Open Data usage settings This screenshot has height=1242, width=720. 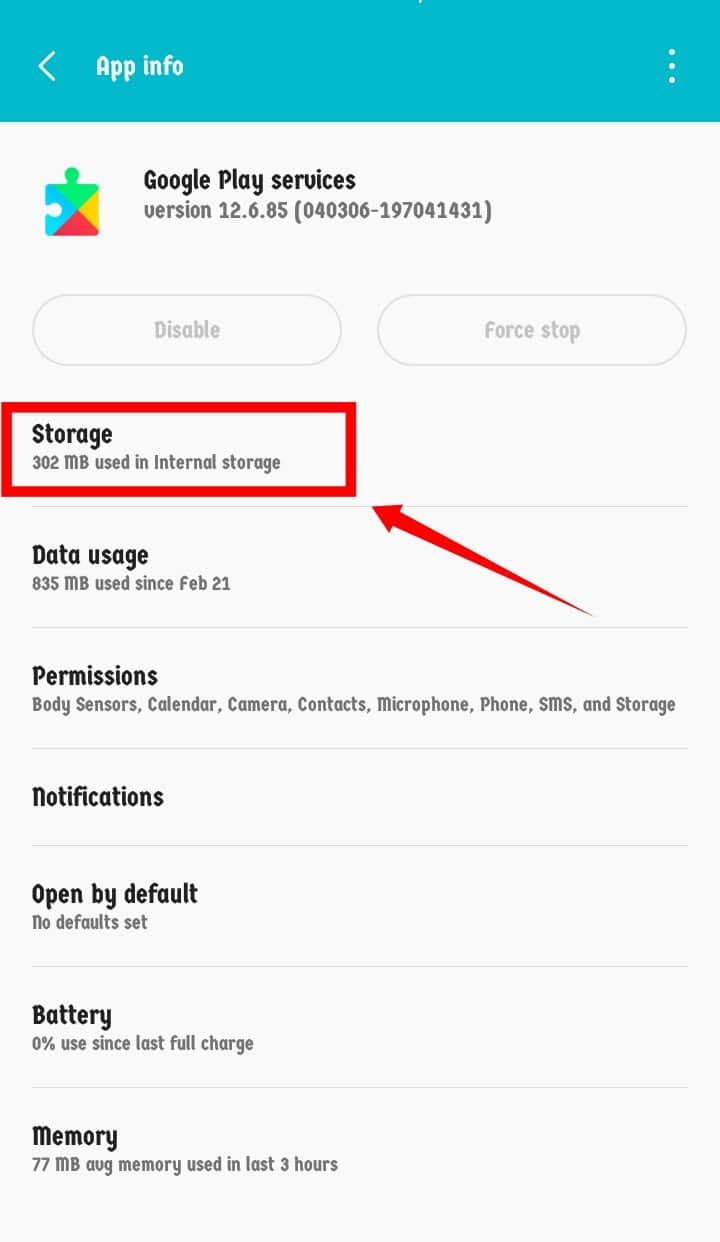[x=360, y=567]
